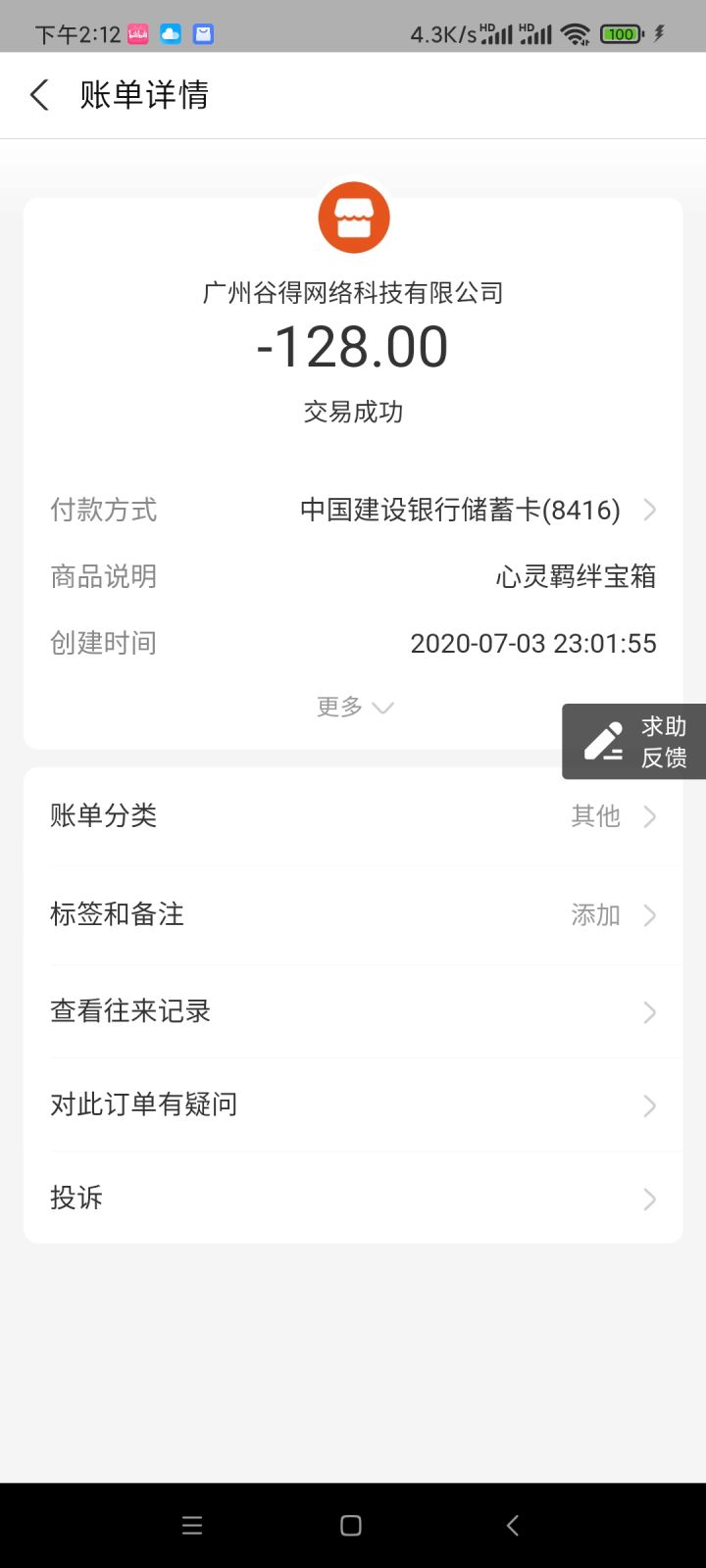Add a tag in 标签和备注
Image resolution: width=706 pixels, height=1568 pixels.
pyautogui.click(x=353, y=914)
